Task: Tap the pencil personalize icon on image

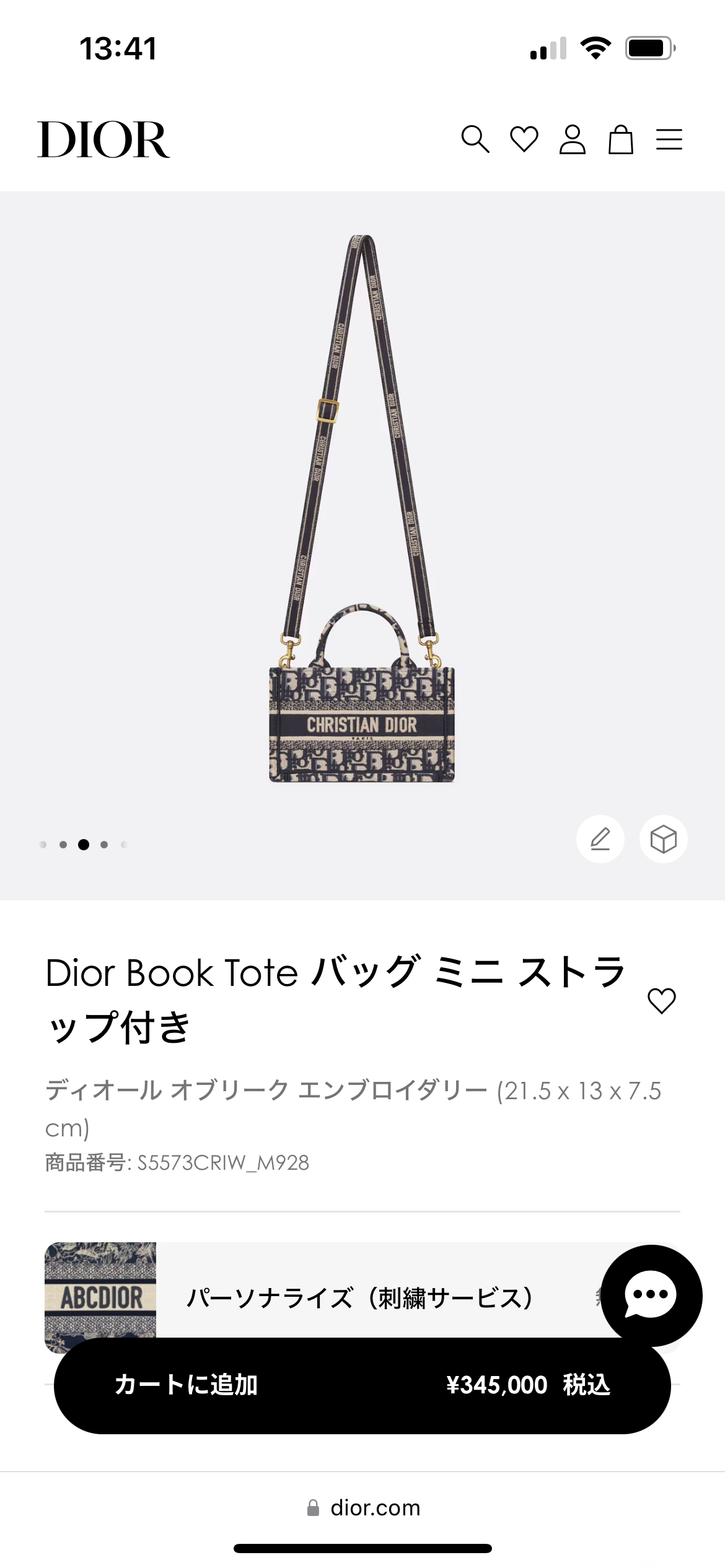Action: (x=600, y=840)
